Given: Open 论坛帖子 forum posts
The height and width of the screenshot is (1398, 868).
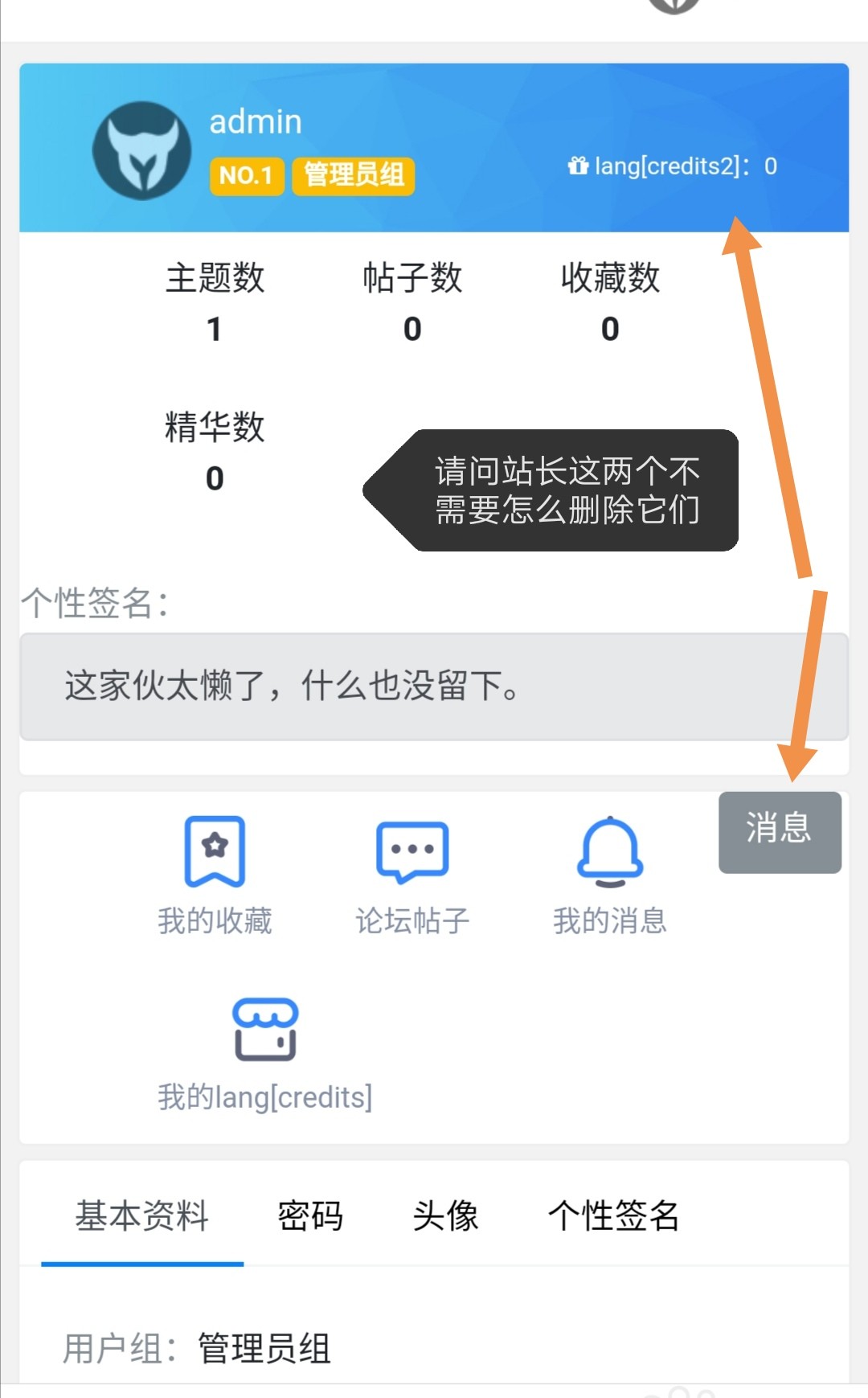Looking at the screenshot, I should point(412,874).
